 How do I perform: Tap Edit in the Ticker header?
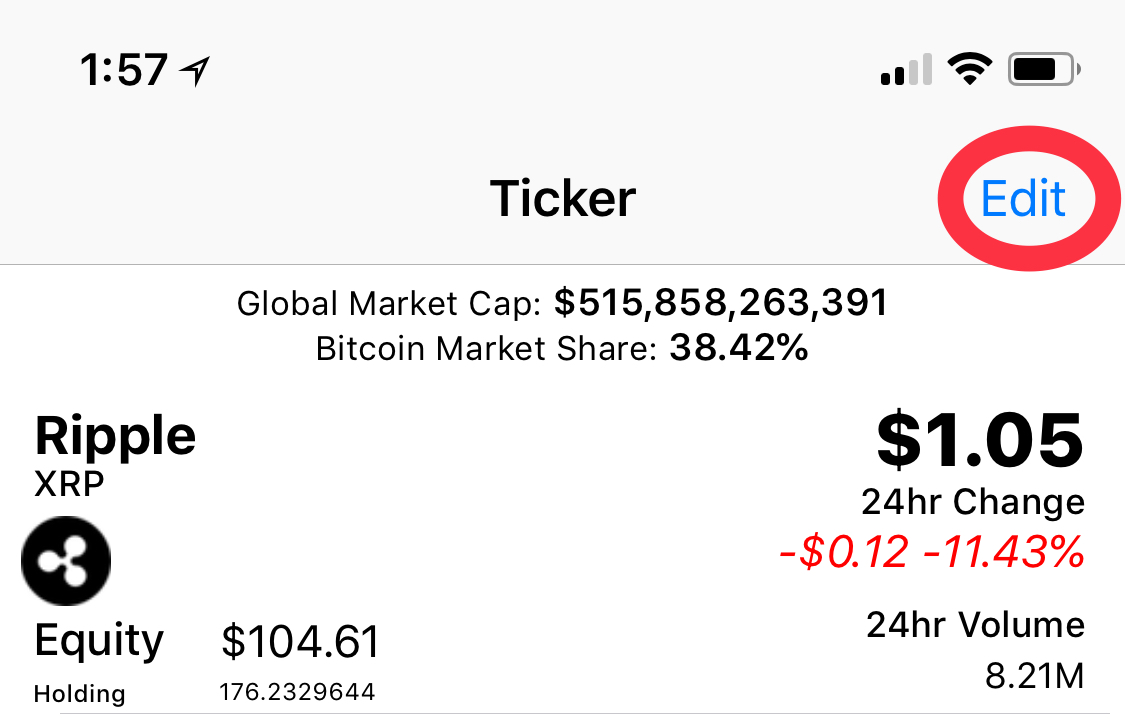point(1023,199)
